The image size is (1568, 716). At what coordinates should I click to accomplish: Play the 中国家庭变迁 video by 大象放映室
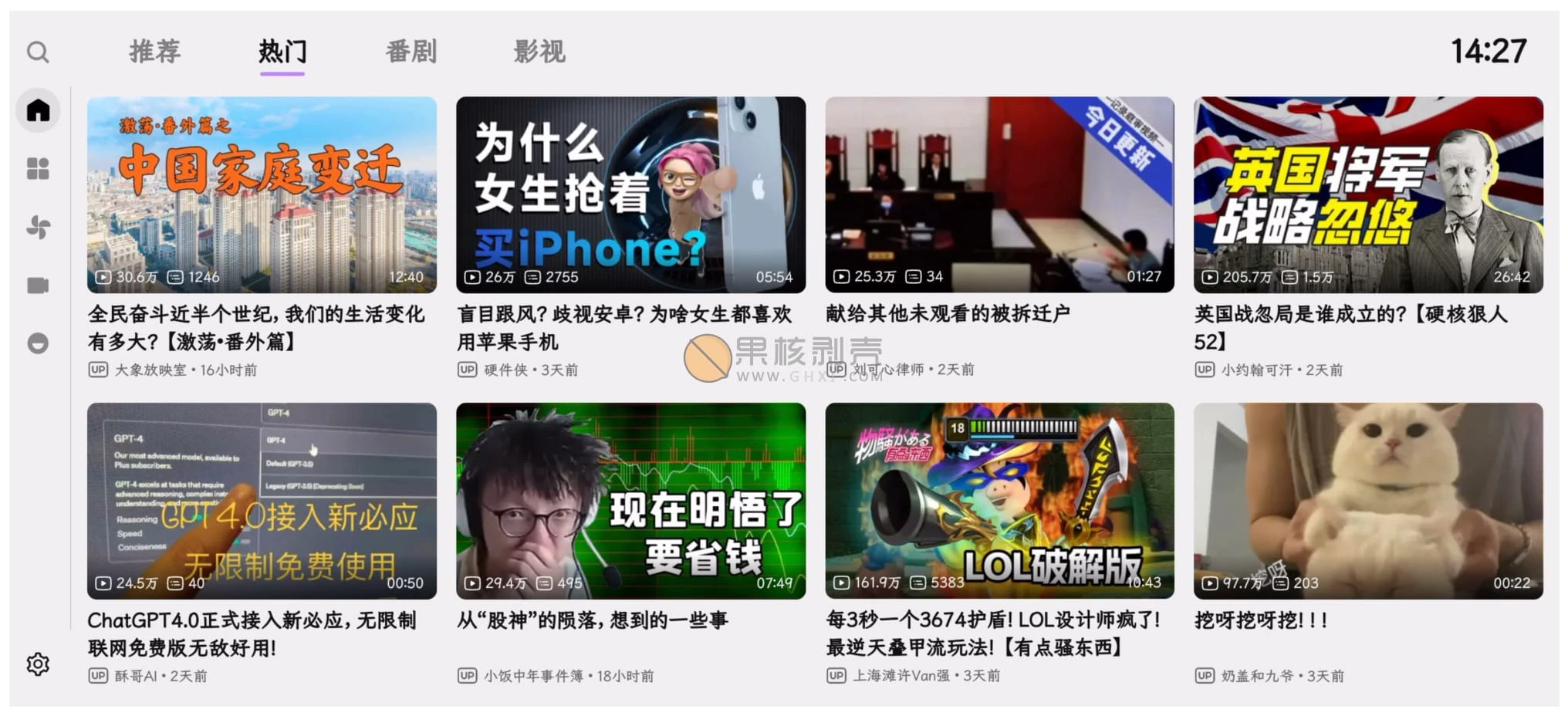click(262, 194)
